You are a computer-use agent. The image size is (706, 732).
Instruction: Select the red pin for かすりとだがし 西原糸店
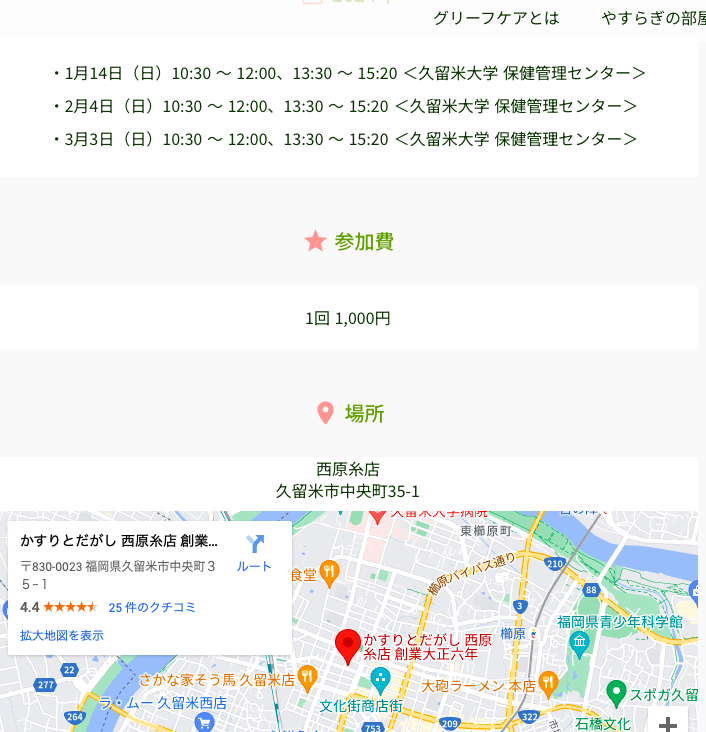(x=347, y=646)
